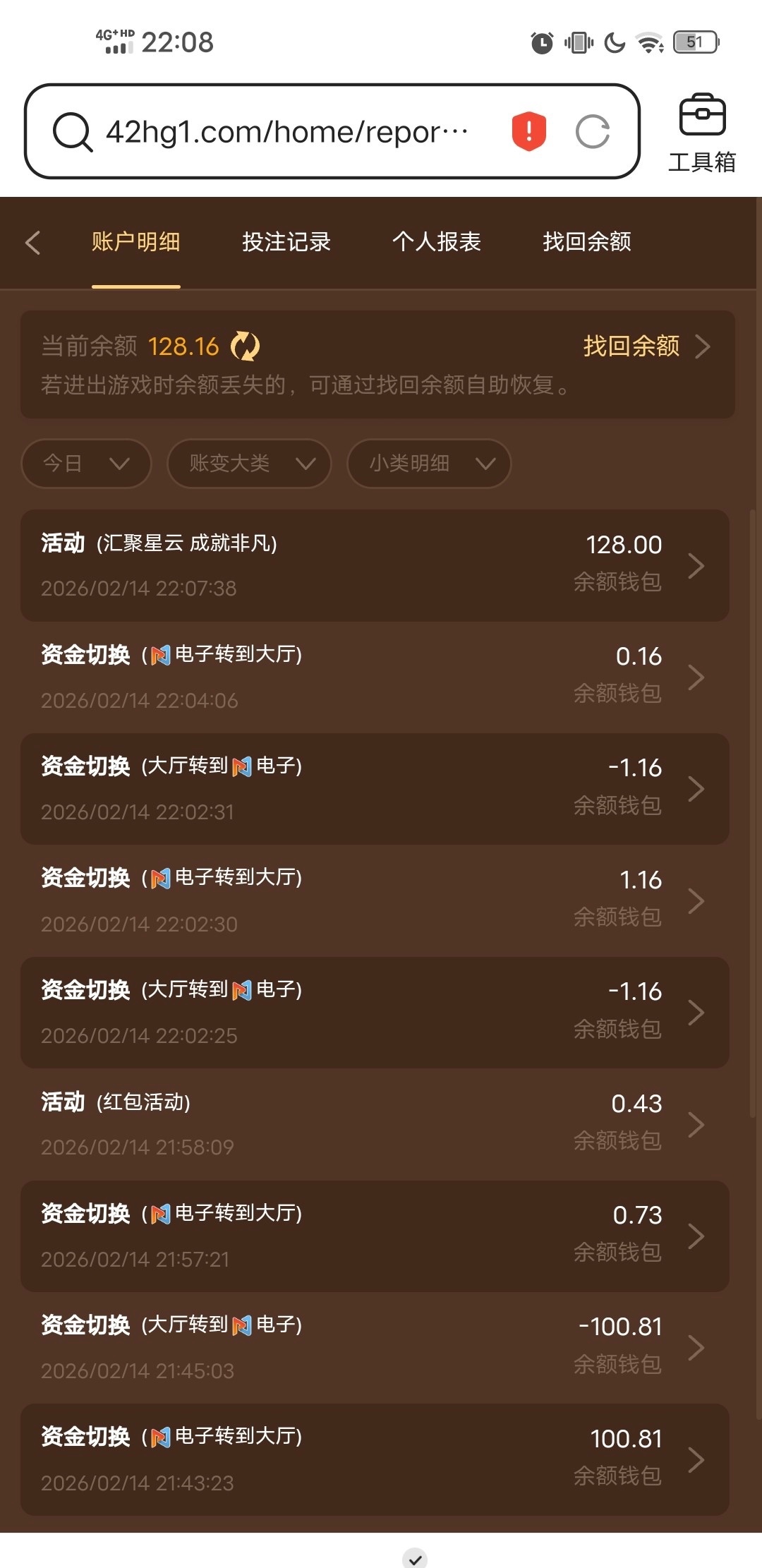Viewport: 762px width, 1568px height.
Task: Open the 0.73 transfer record at 21:57:21
Action: click(x=375, y=1236)
